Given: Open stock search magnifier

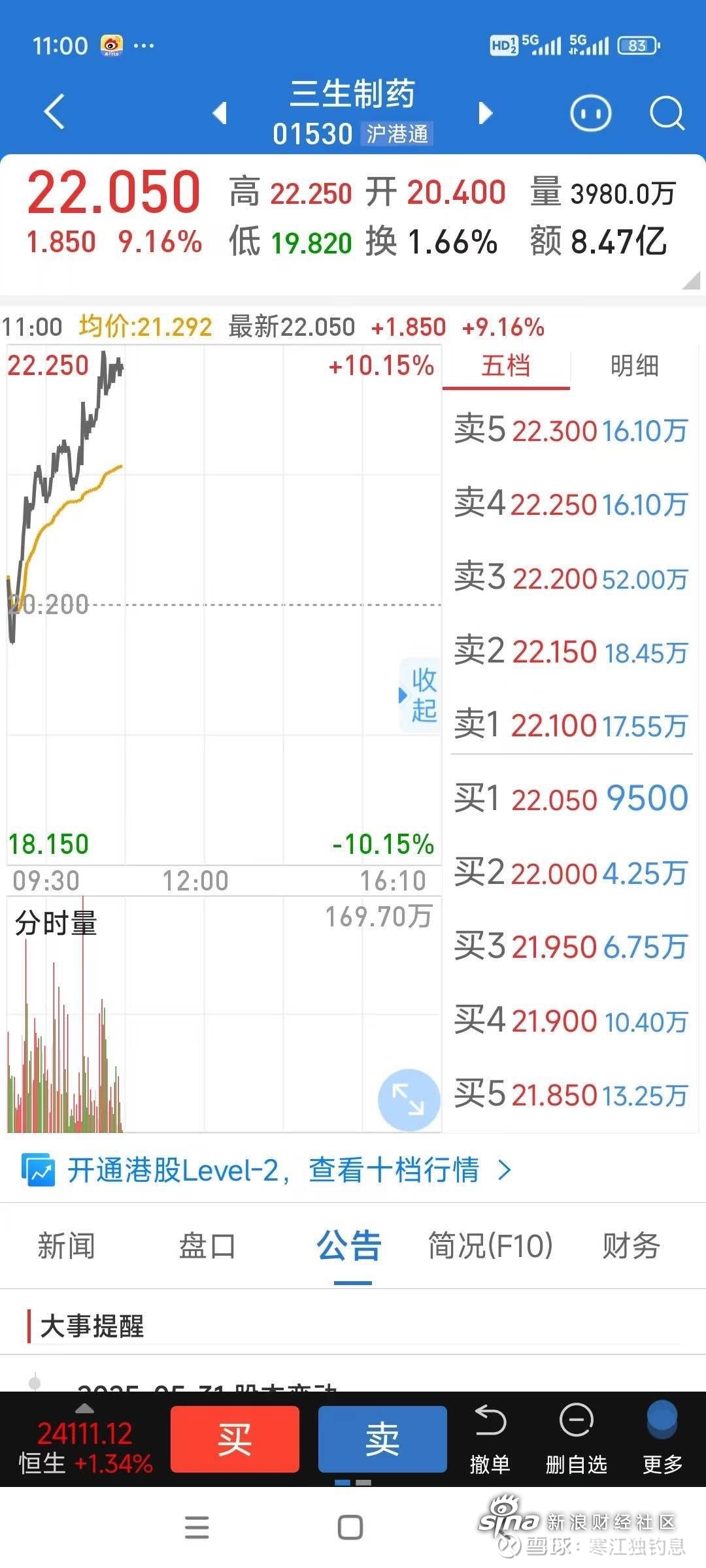Looking at the screenshot, I should pyautogui.click(x=667, y=113).
